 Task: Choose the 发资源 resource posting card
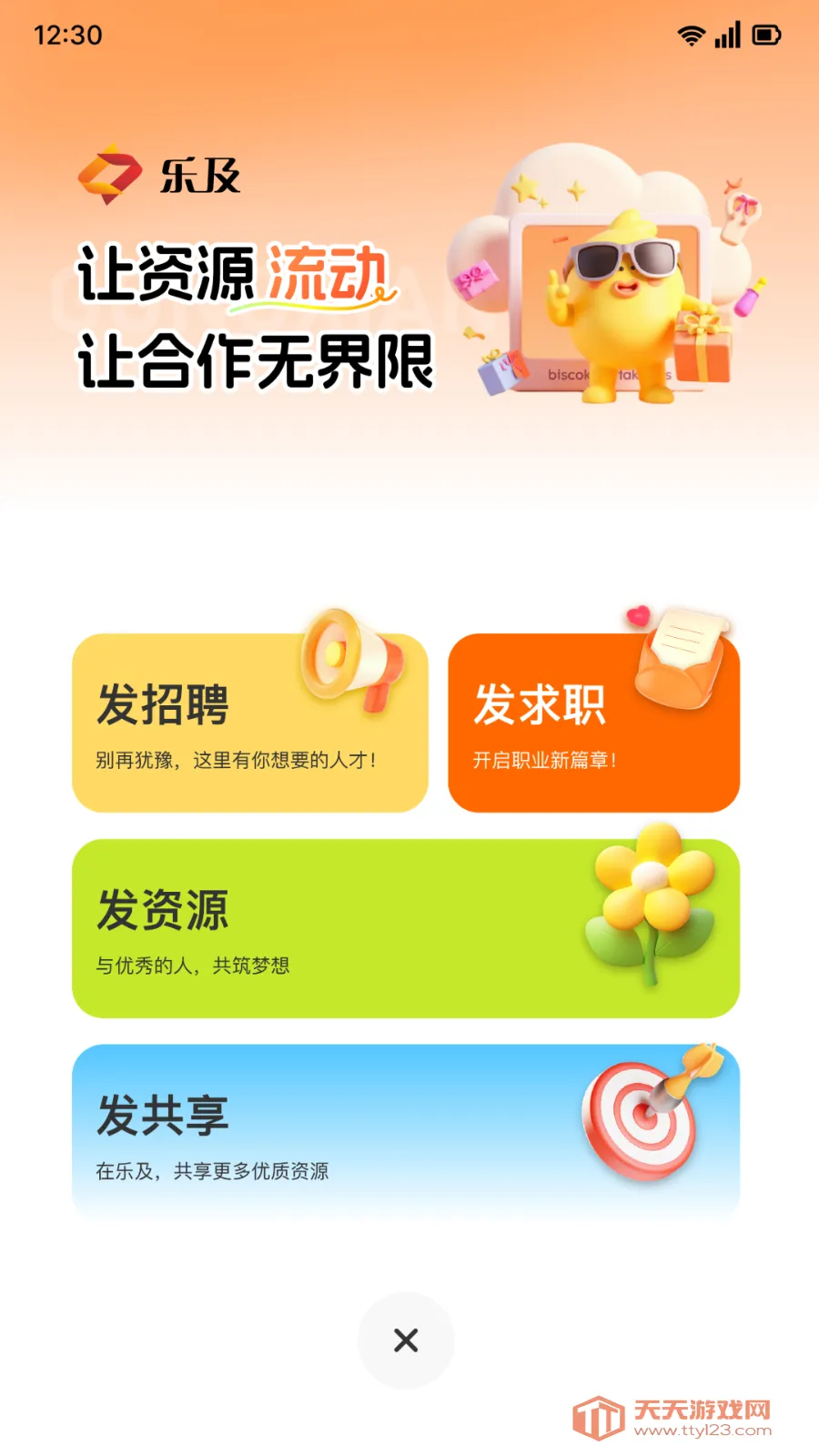click(x=405, y=928)
